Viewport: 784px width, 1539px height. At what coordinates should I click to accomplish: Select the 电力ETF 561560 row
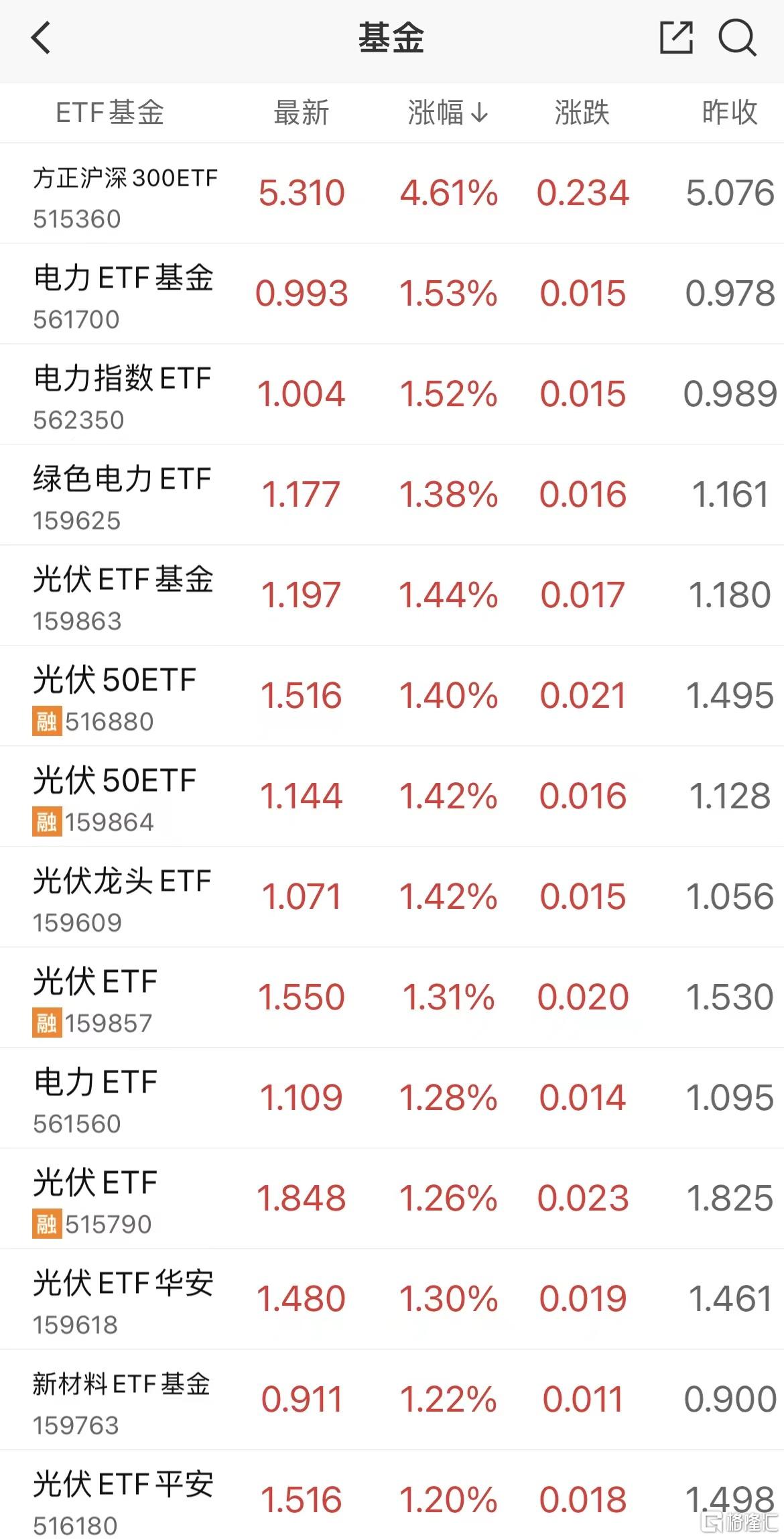pyautogui.click(x=392, y=1098)
